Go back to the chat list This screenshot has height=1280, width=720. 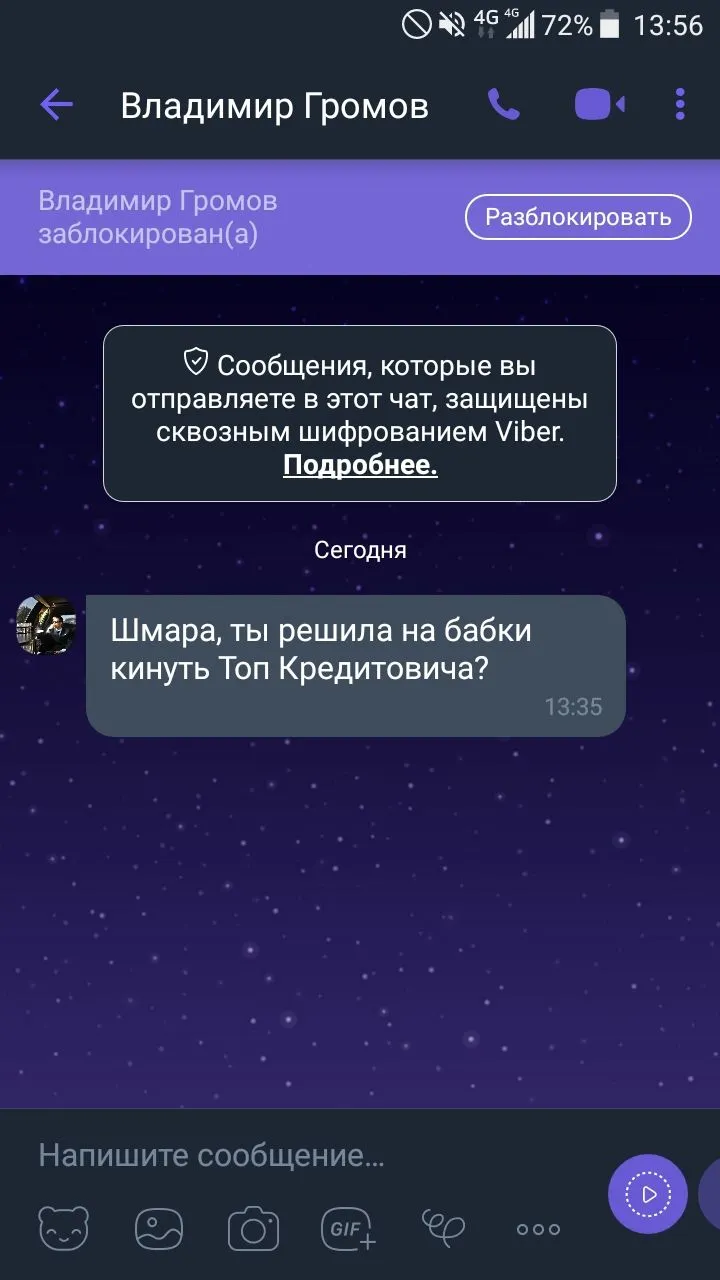[56, 104]
